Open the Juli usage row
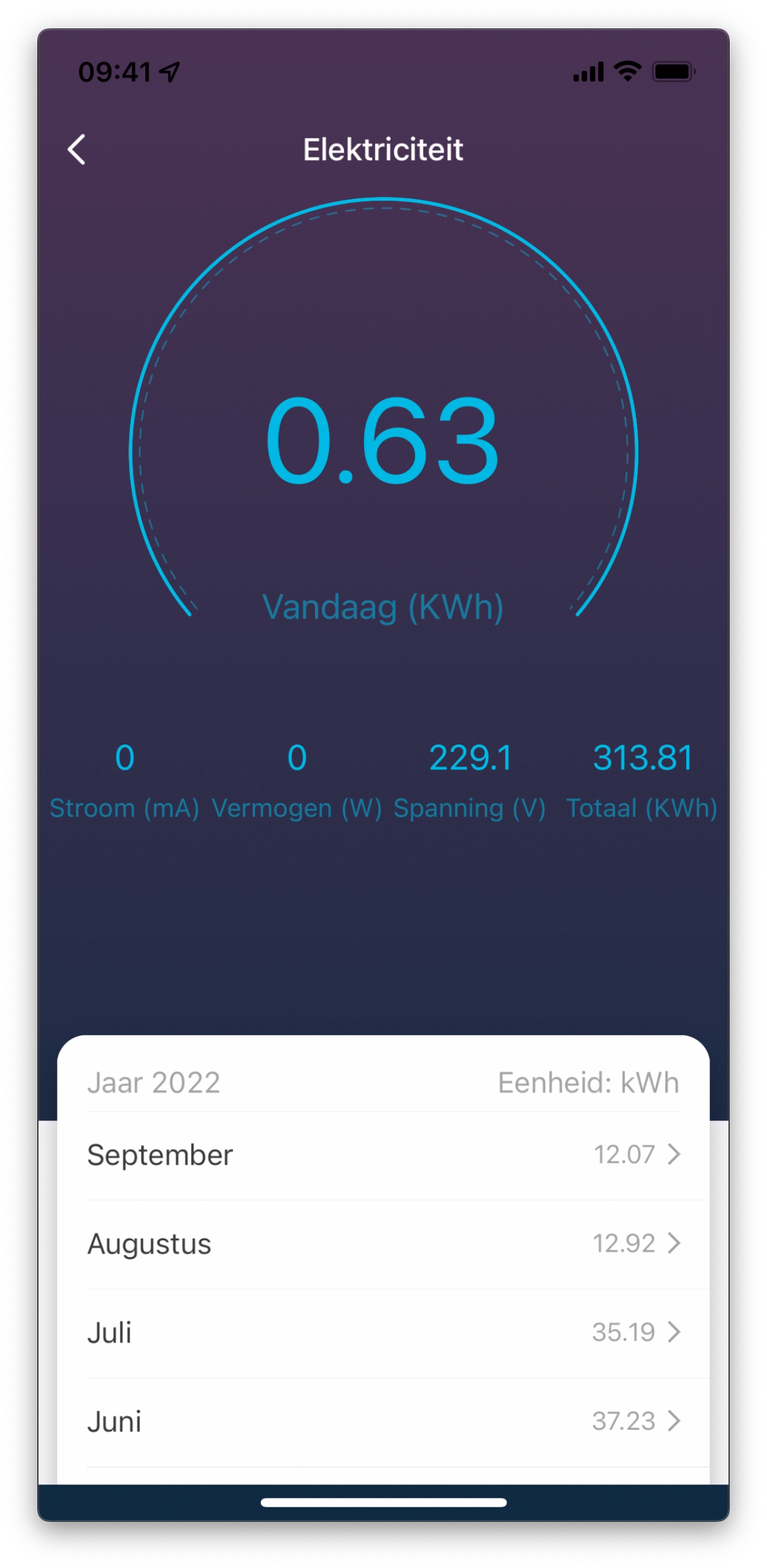 pos(384,1332)
